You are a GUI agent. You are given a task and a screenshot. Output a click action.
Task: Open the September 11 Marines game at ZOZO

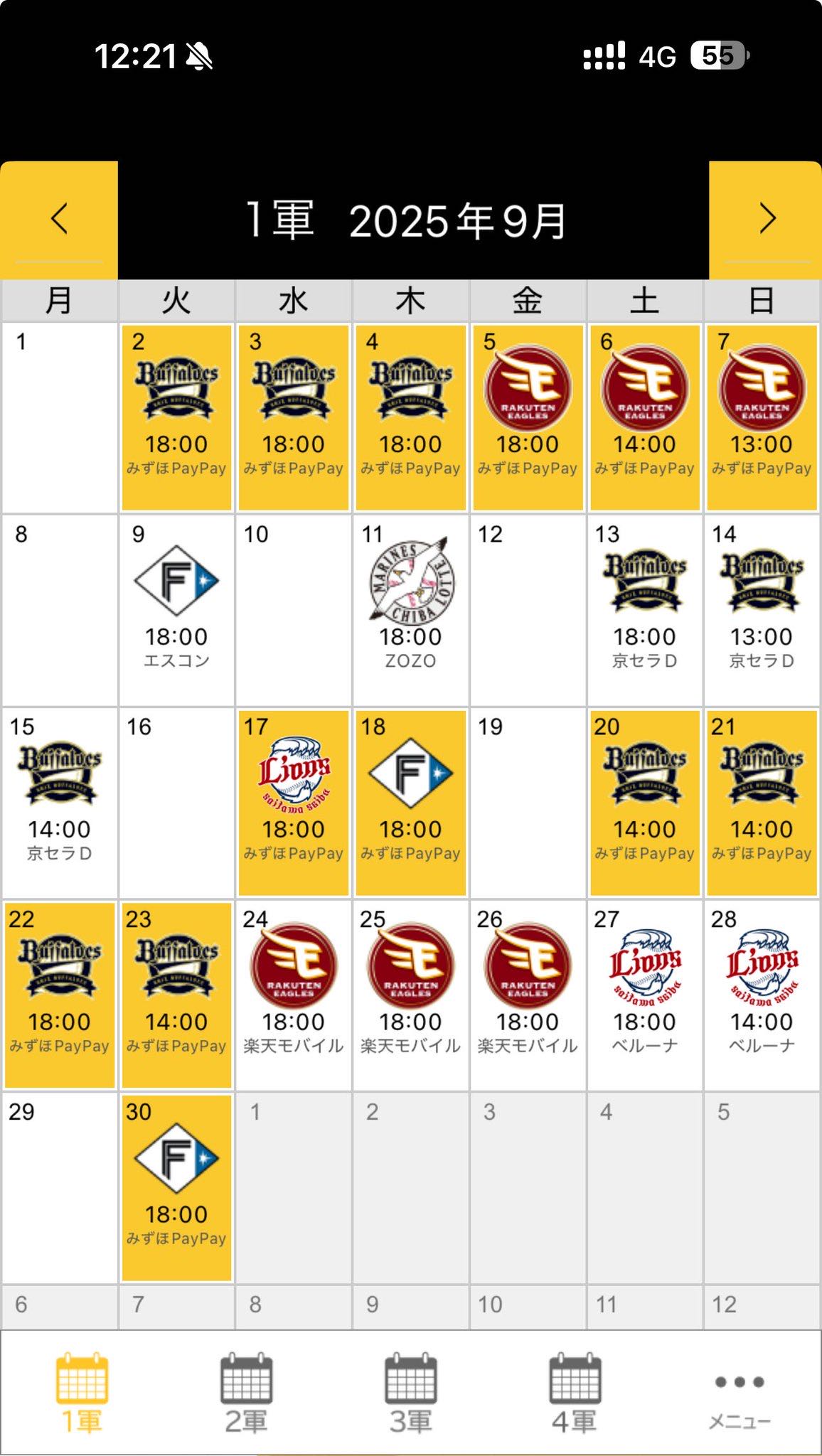coord(410,610)
